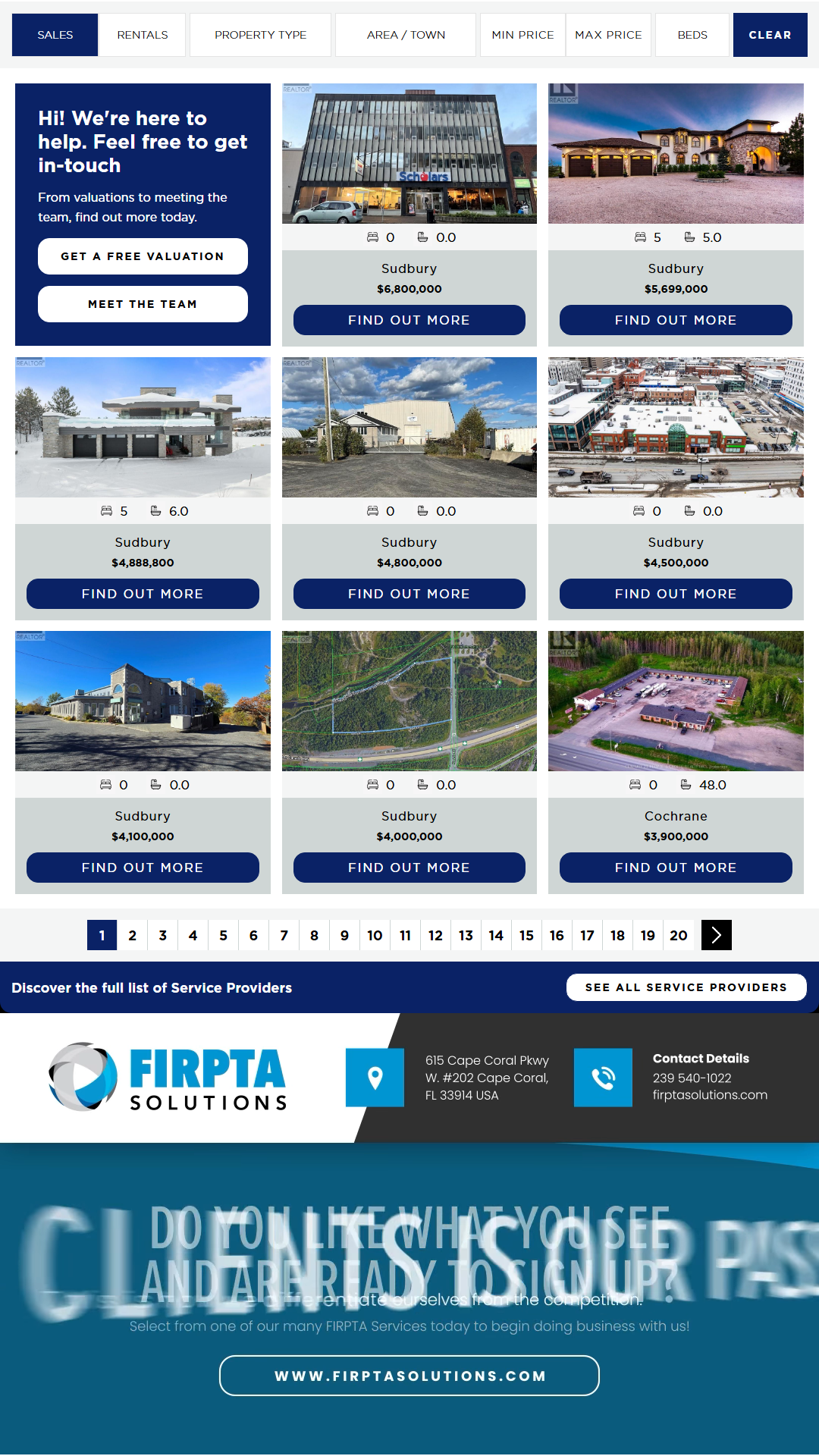Open the $4,000,000 Sudbury land photo
This screenshot has width=819, height=1456.
(409, 701)
